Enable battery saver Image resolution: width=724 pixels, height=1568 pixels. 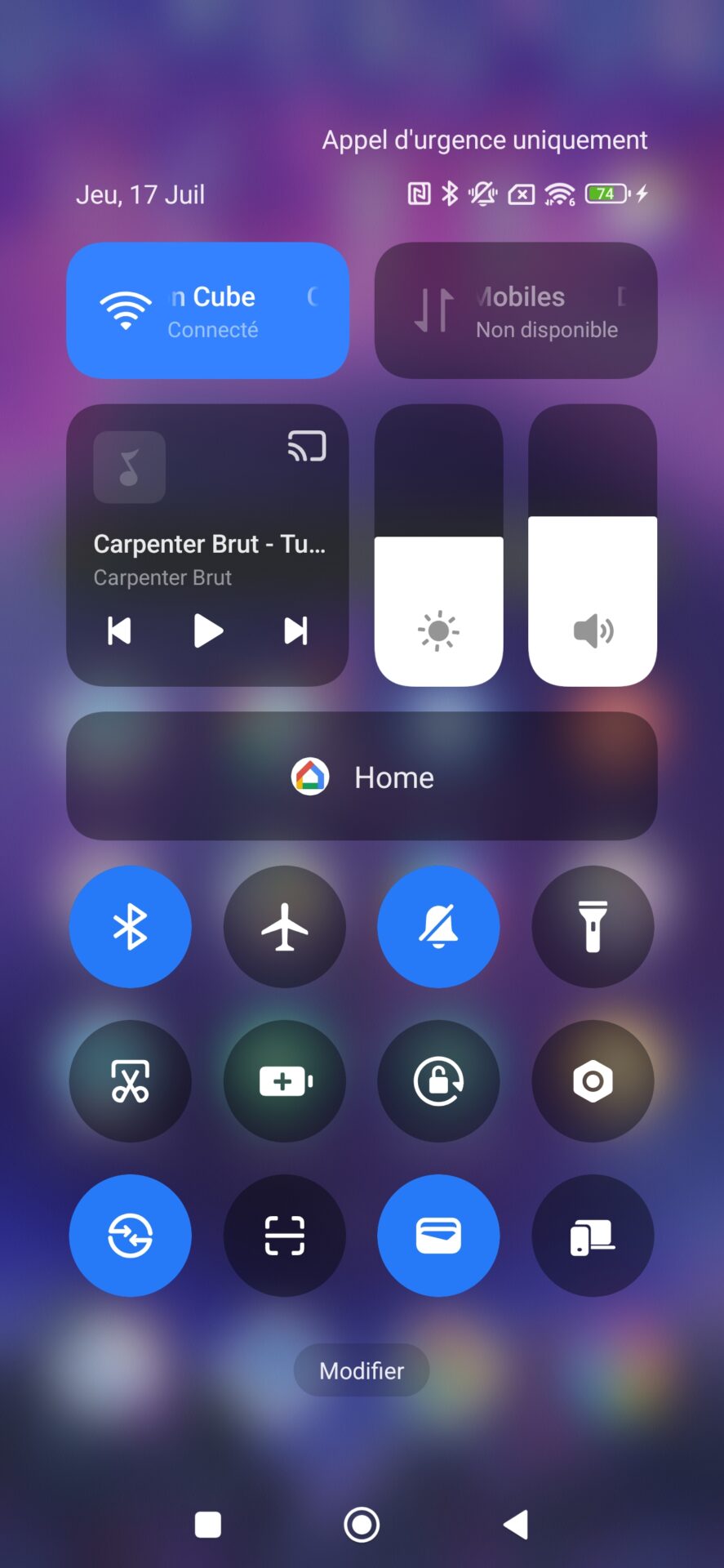coord(285,1081)
